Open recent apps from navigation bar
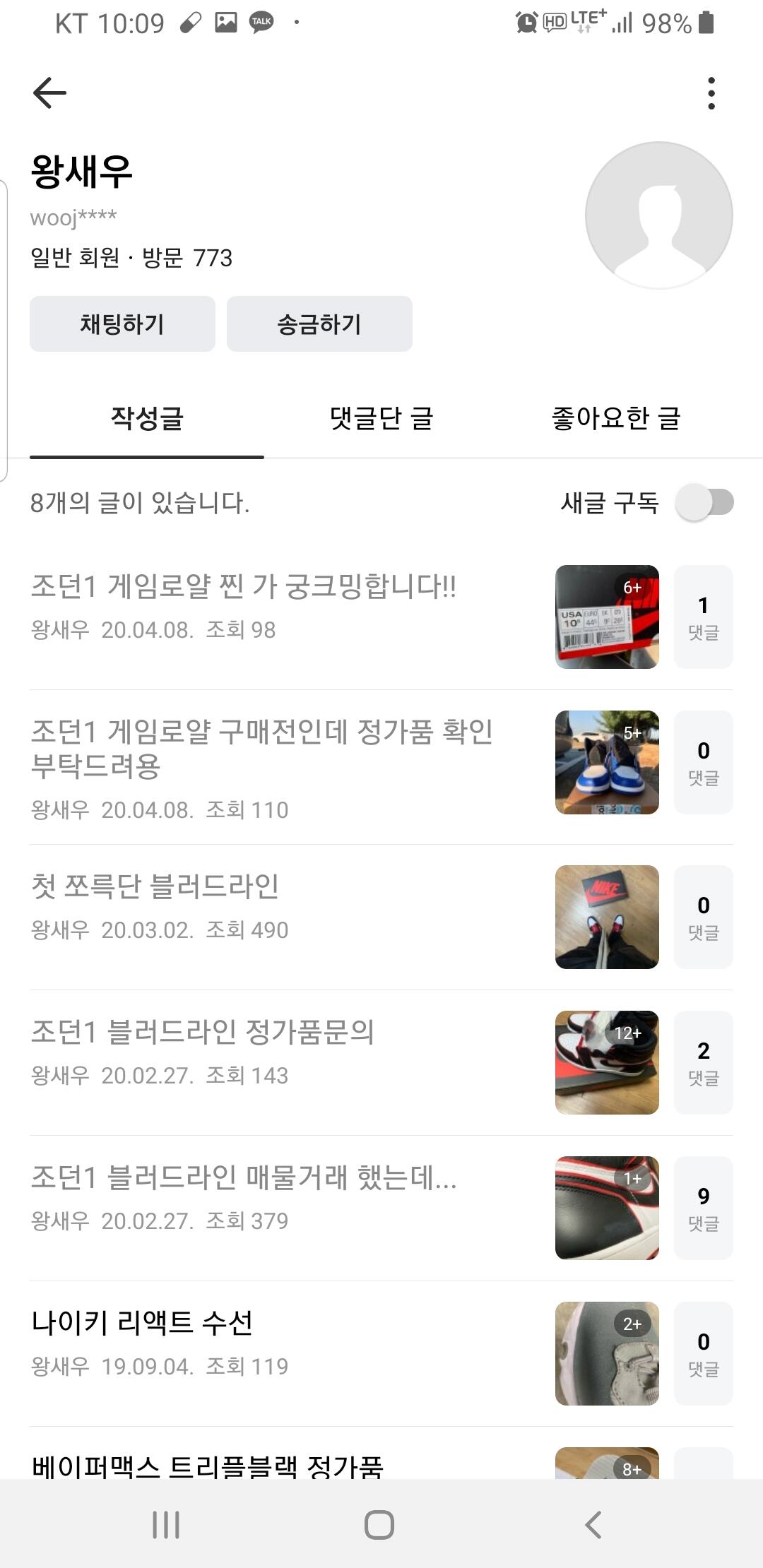Screen dimensions: 763x1568 (167, 1524)
